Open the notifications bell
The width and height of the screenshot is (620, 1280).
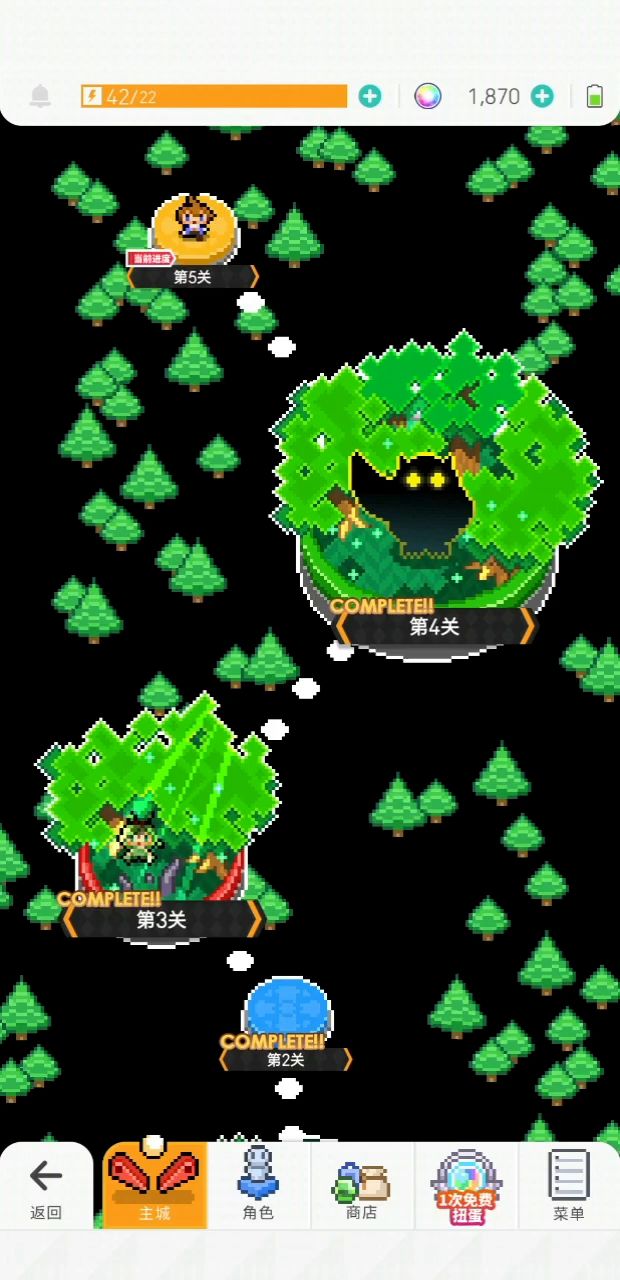[x=40, y=96]
